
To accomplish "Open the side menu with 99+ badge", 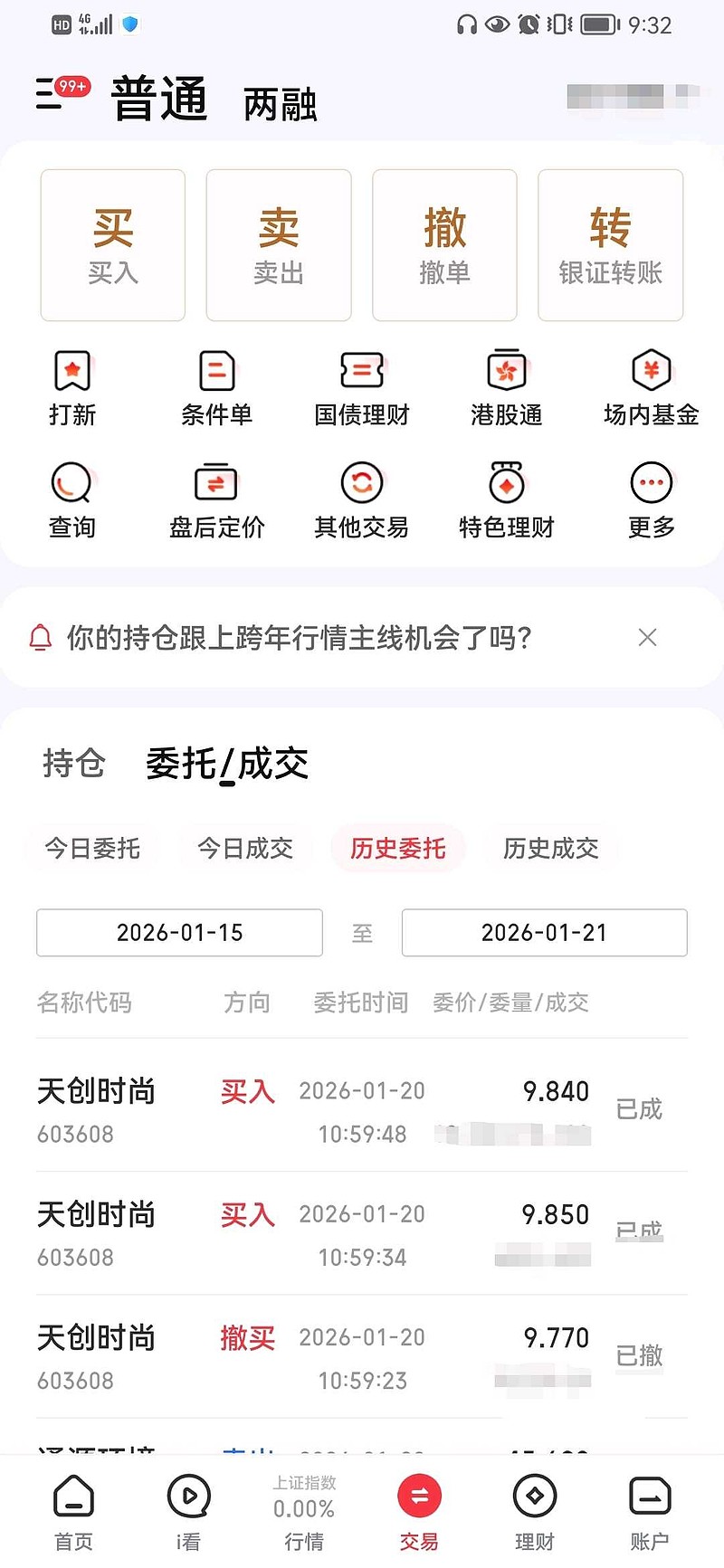I will tap(60, 93).
